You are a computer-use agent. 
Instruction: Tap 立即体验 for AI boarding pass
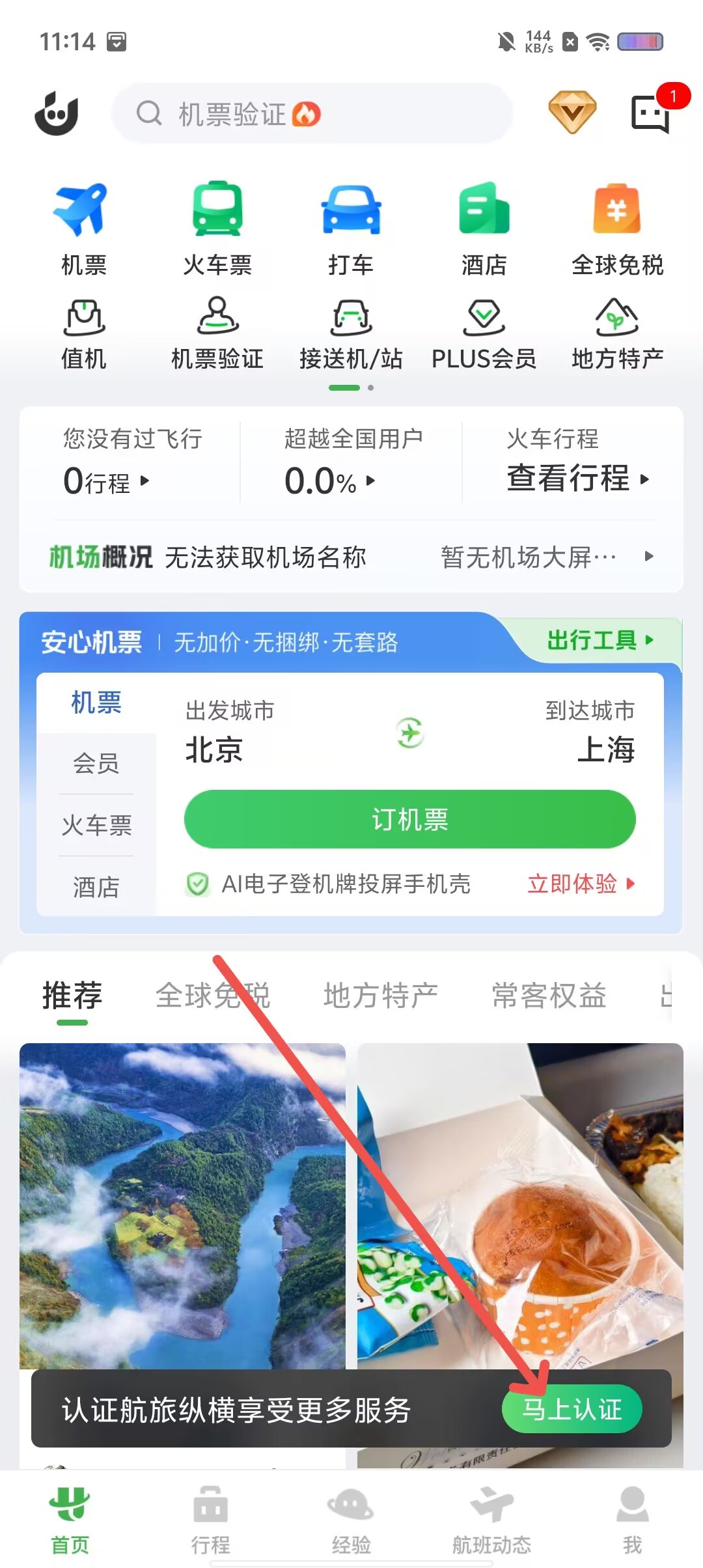[581, 884]
